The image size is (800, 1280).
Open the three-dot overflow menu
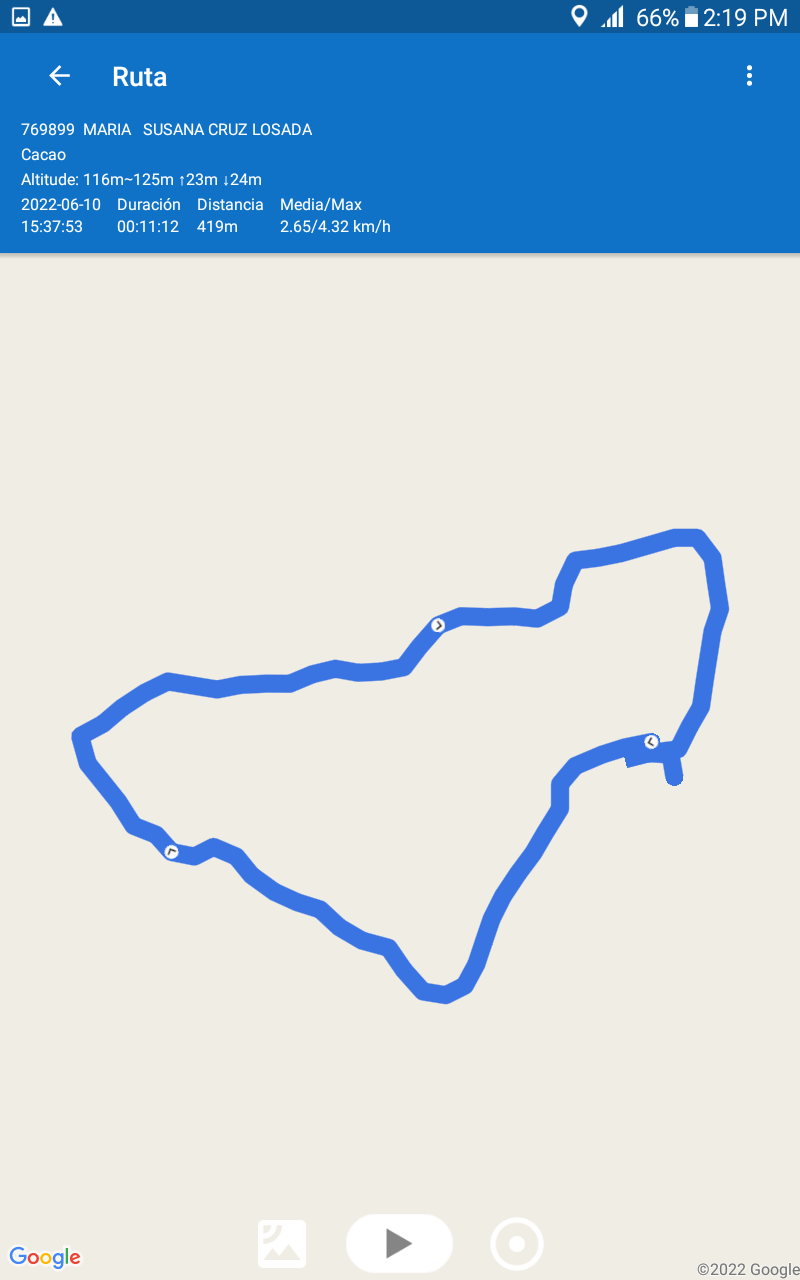pyautogui.click(x=749, y=76)
